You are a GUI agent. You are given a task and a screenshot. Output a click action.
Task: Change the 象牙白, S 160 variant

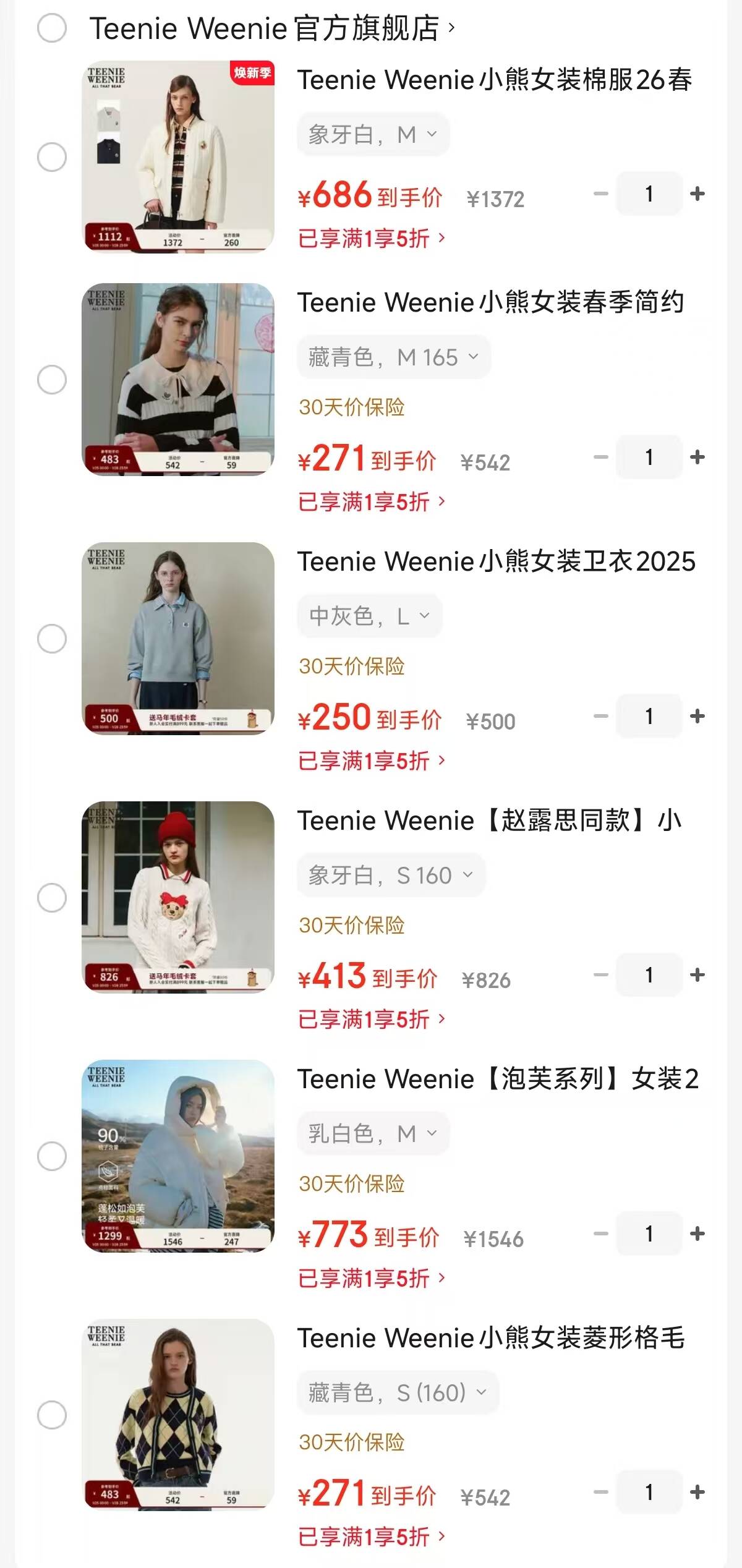pos(391,875)
